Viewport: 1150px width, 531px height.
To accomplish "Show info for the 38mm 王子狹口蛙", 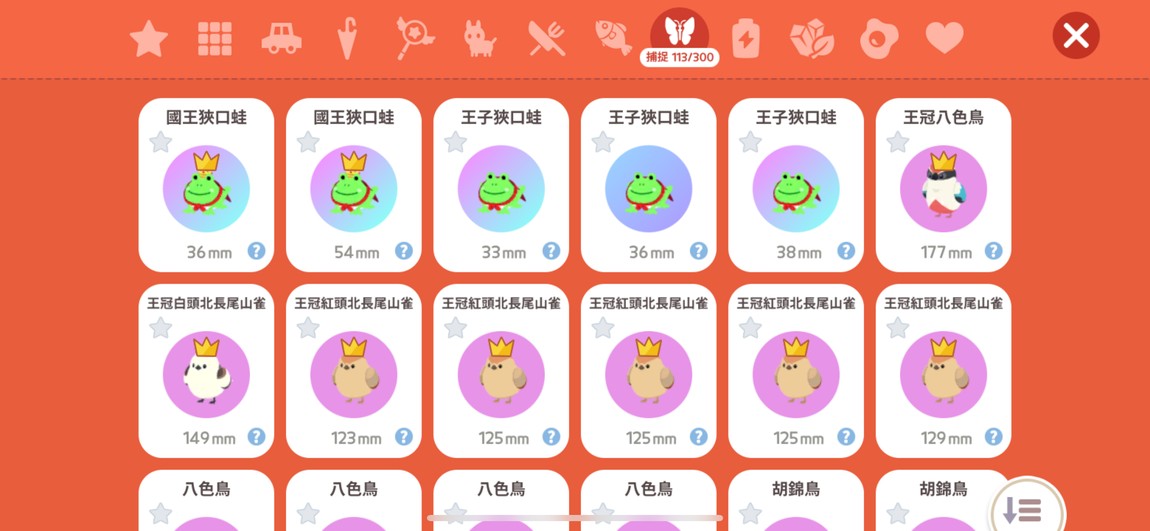I will pyautogui.click(x=846, y=251).
